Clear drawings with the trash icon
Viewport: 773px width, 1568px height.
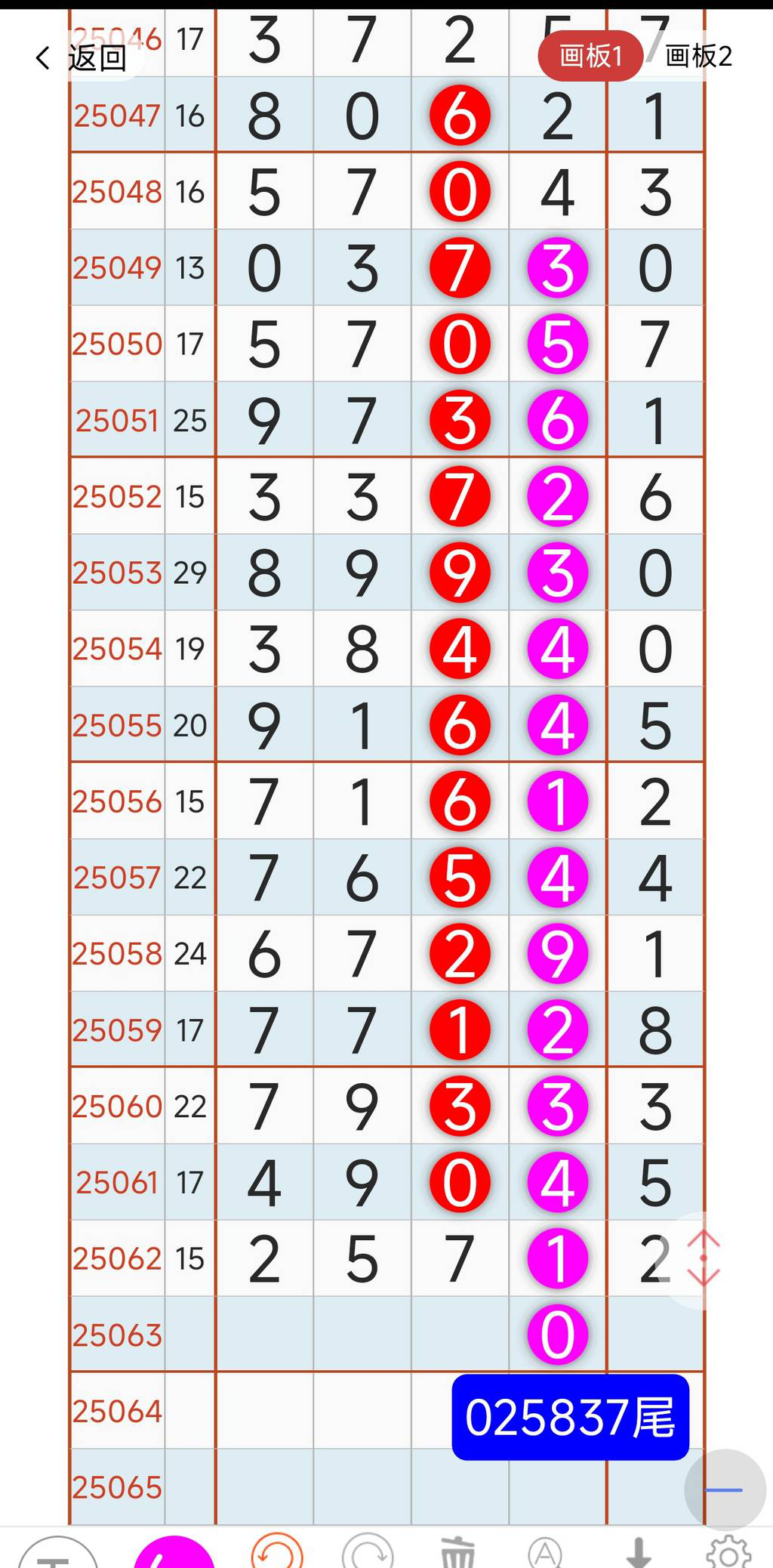coord(457,1553)
